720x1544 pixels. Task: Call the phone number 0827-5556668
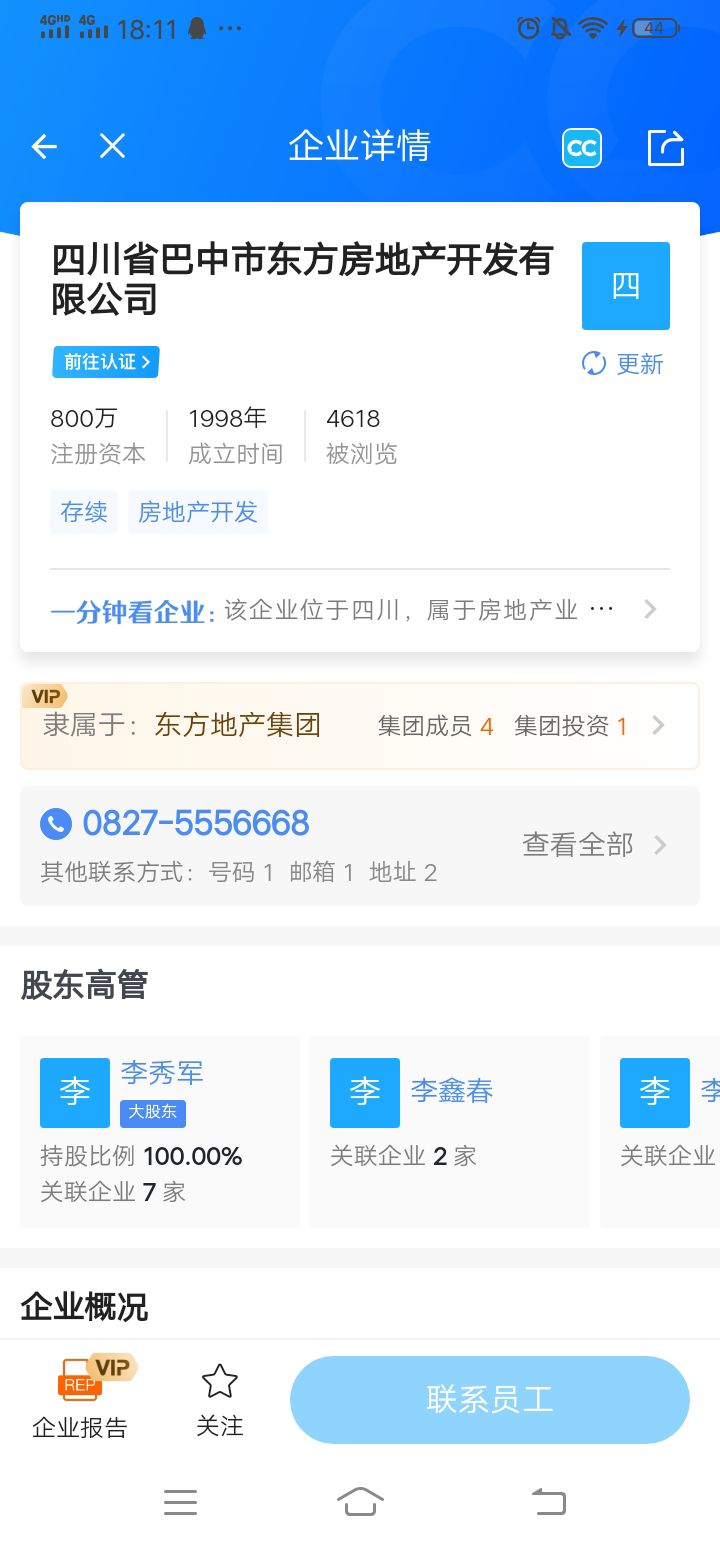point(195,824)
